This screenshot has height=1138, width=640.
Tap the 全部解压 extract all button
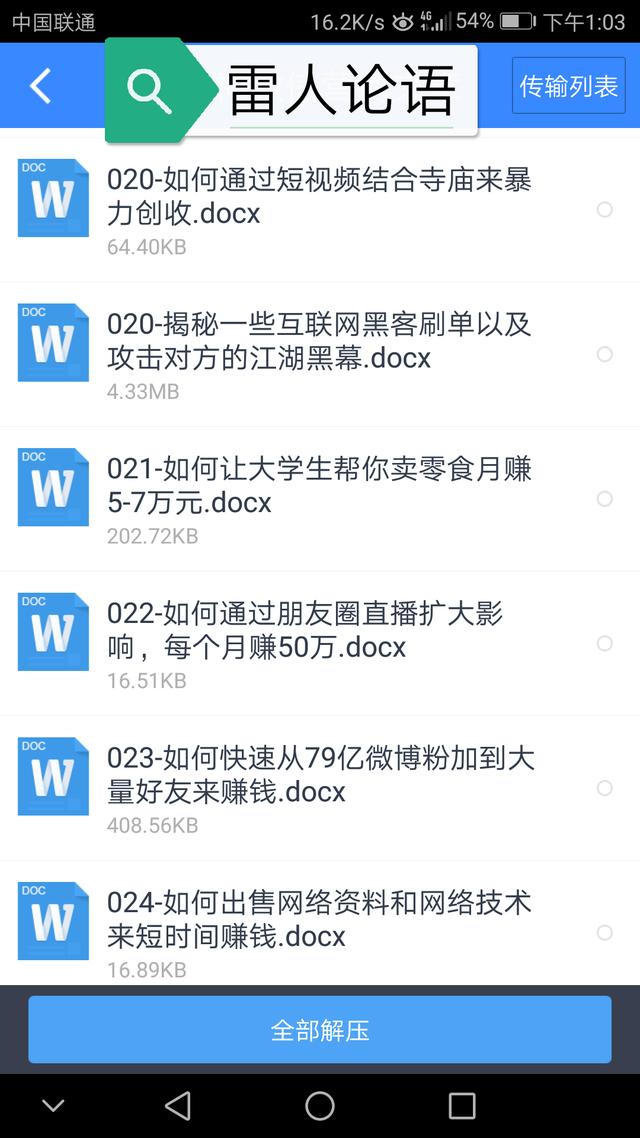[x=320, y=1030]
